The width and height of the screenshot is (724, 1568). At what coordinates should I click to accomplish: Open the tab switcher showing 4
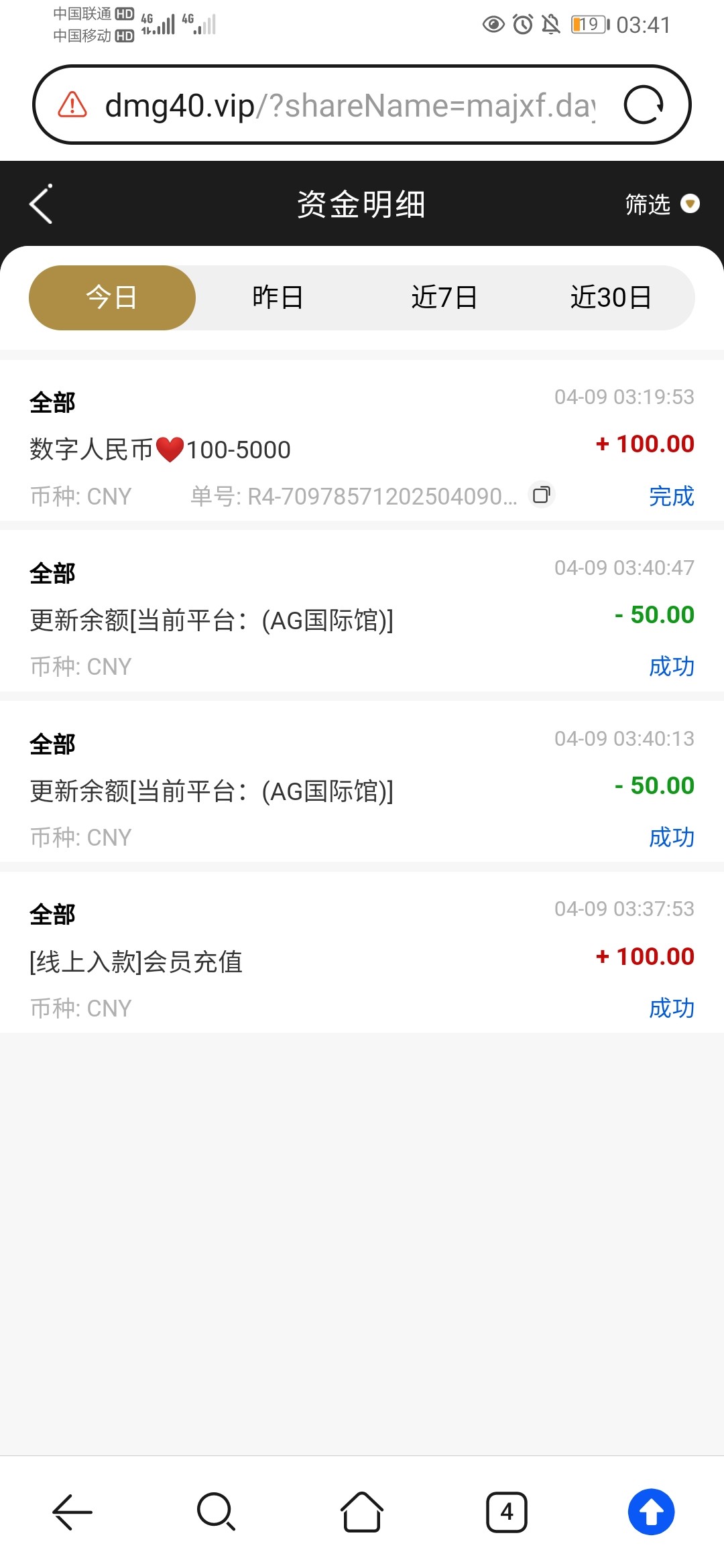(x=507, y=1512)
